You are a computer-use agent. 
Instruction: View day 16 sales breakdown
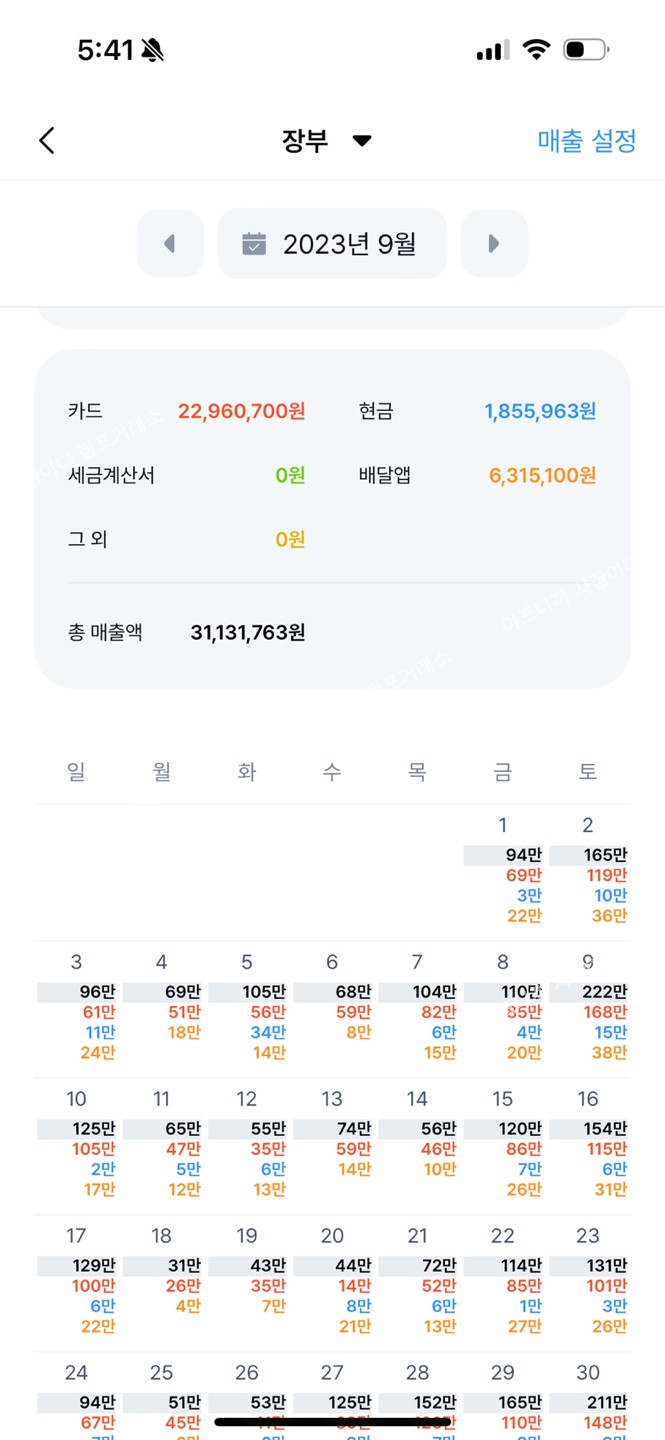pos(588,1145)
